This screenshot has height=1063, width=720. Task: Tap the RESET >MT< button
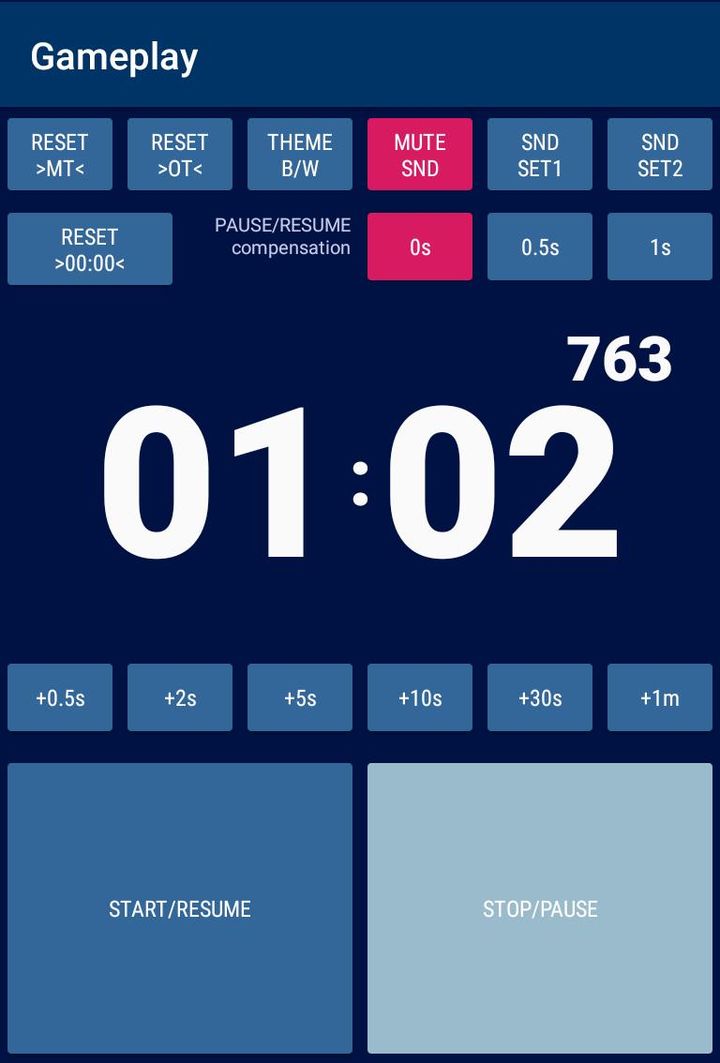point(60,155)
